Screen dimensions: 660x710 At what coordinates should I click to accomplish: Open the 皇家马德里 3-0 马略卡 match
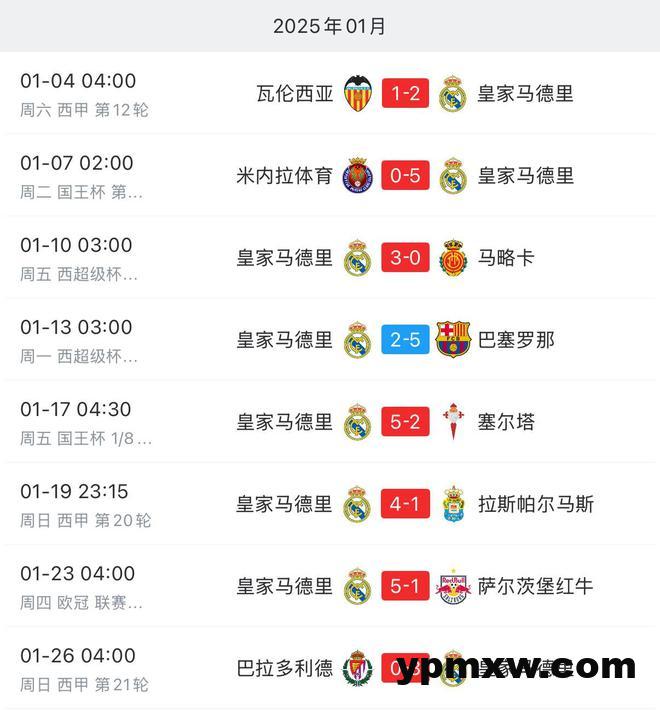pos(404,258)
